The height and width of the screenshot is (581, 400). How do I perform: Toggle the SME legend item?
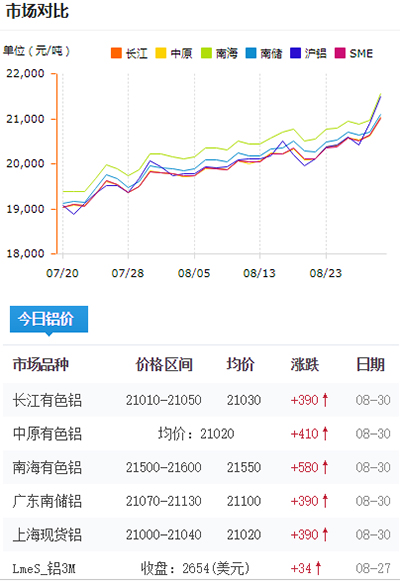tap(354, 53)
